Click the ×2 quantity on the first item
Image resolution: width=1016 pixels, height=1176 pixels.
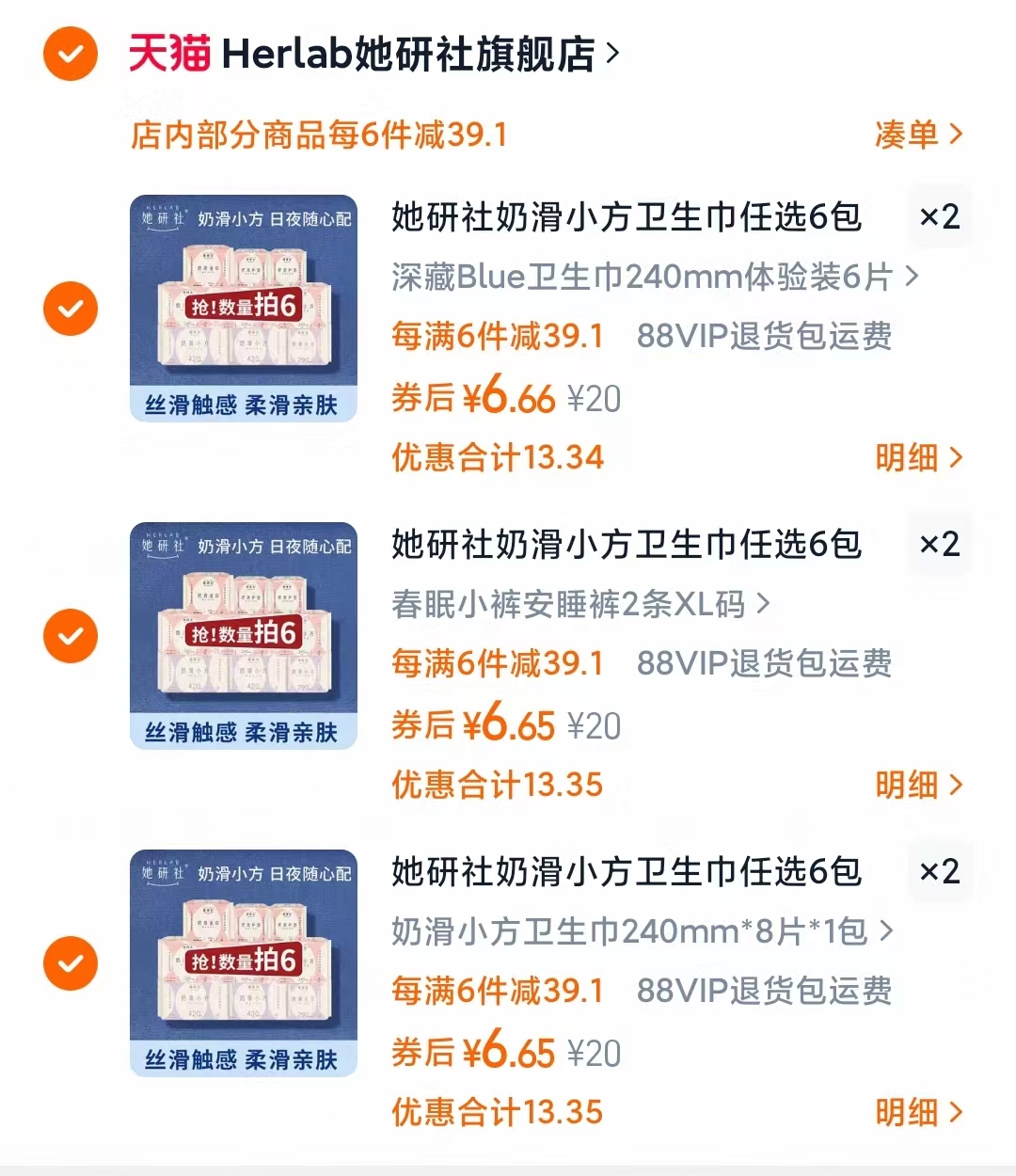[938, 217]
